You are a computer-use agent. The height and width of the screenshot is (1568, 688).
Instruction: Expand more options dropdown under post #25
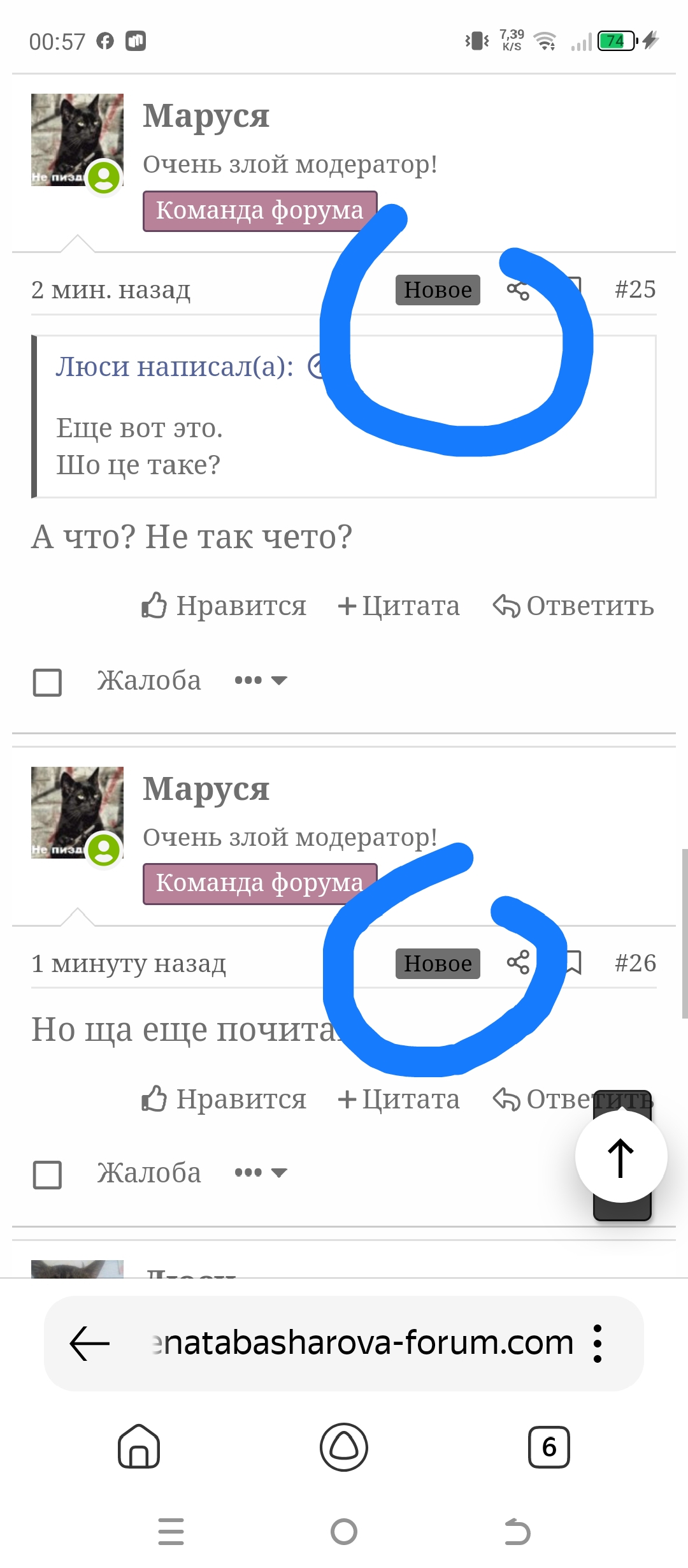pyautogui.click(x=261, y=681)
